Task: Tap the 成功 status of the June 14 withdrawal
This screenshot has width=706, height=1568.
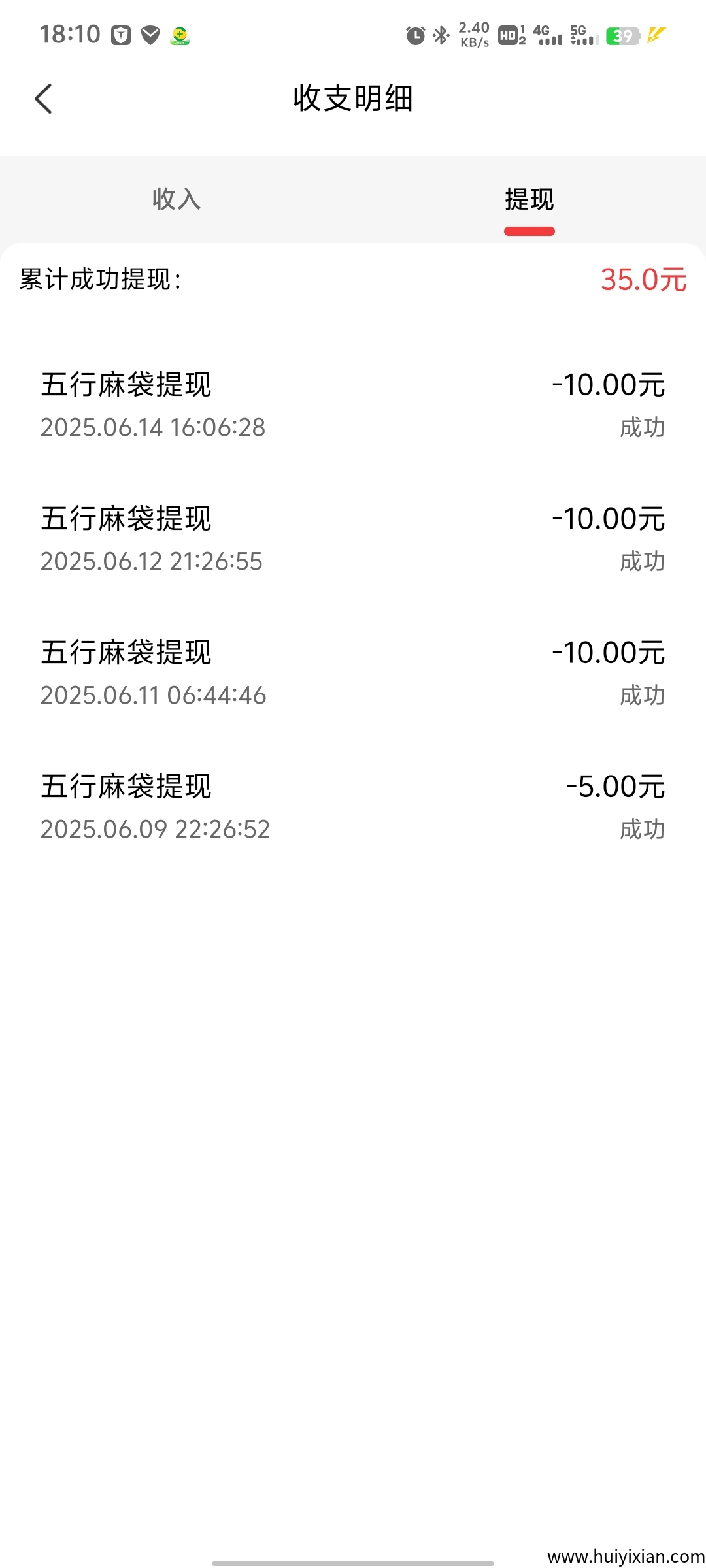Action: click(x=643, y=427)
